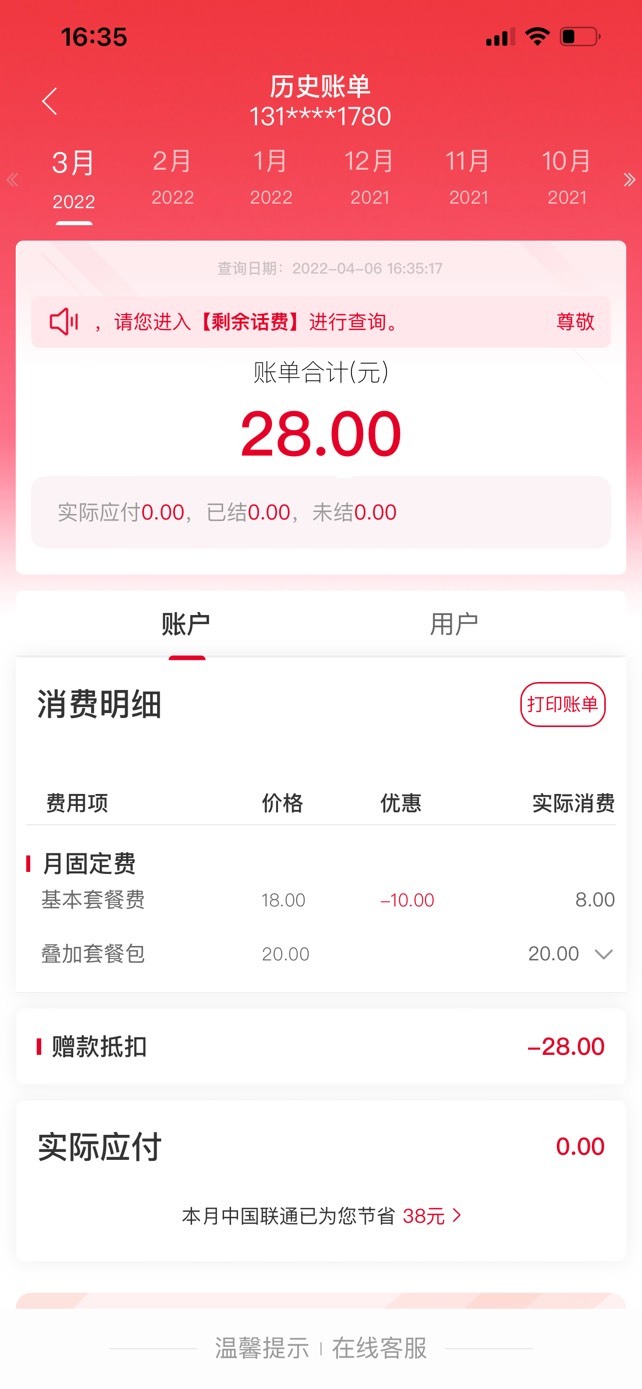
Task: Contact 在线客服 support
Action: tap(380, 1348)
